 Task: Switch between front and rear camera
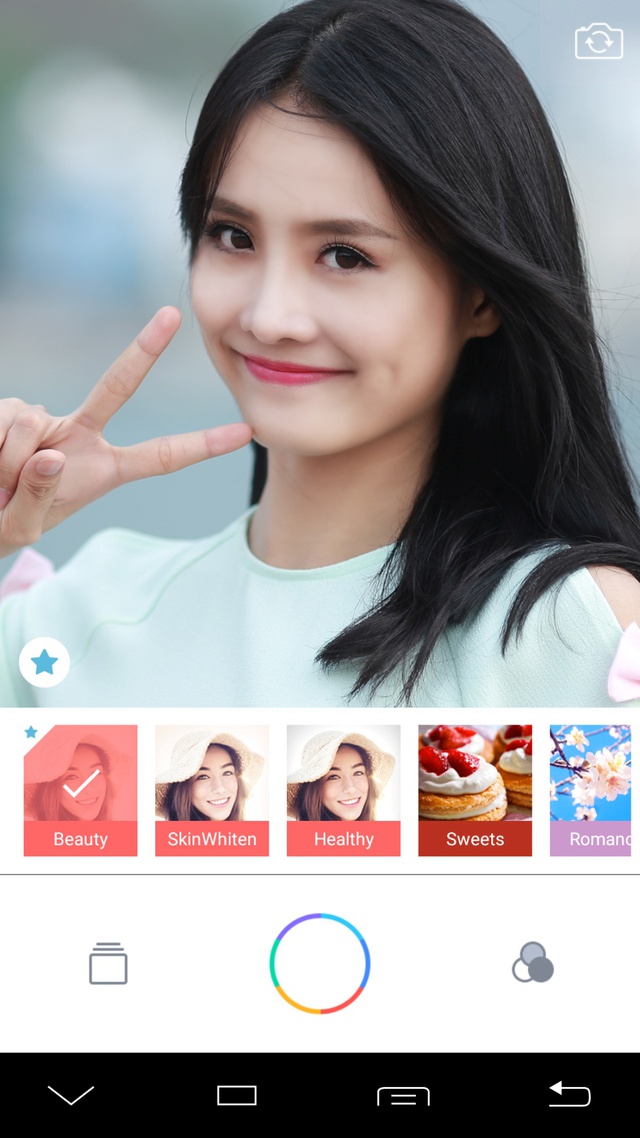[x=599, y=42]
